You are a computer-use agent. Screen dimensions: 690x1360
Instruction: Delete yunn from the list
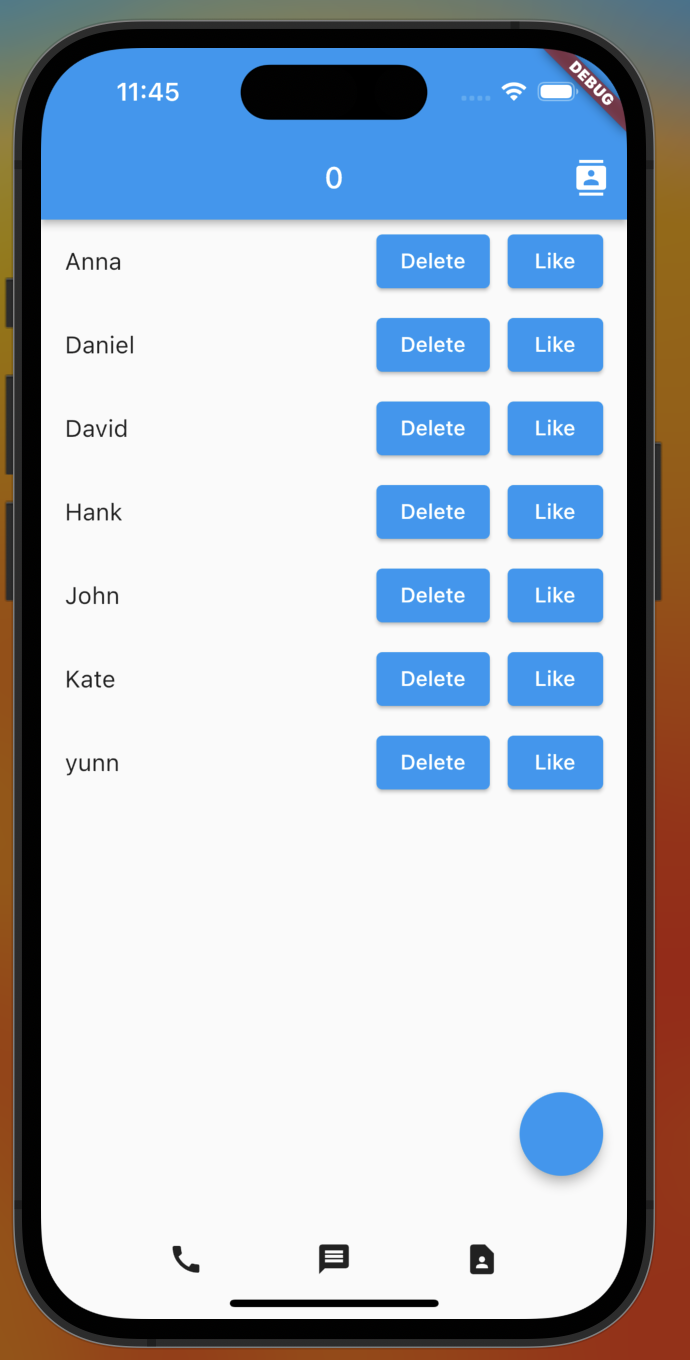[433, 762]
